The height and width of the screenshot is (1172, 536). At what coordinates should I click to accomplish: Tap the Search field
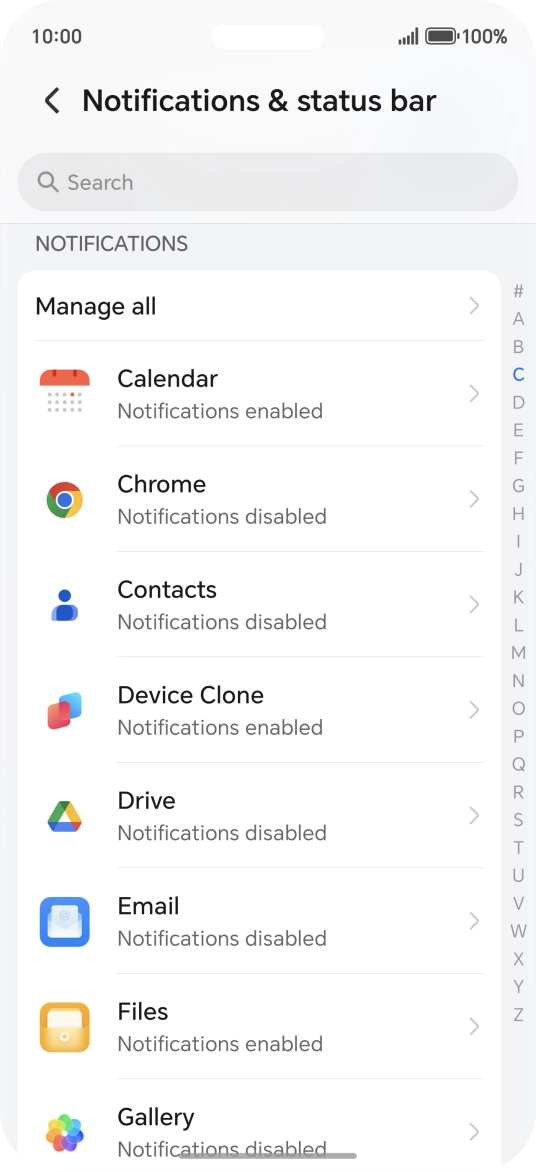tap(268, 182)
